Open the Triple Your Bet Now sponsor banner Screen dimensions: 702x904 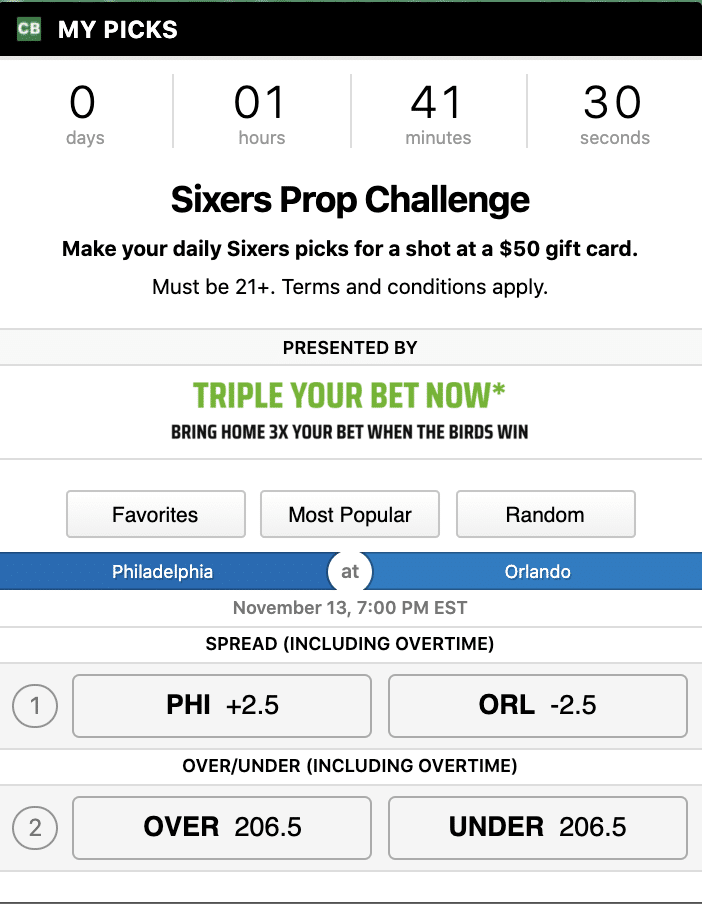click(350, 410)
